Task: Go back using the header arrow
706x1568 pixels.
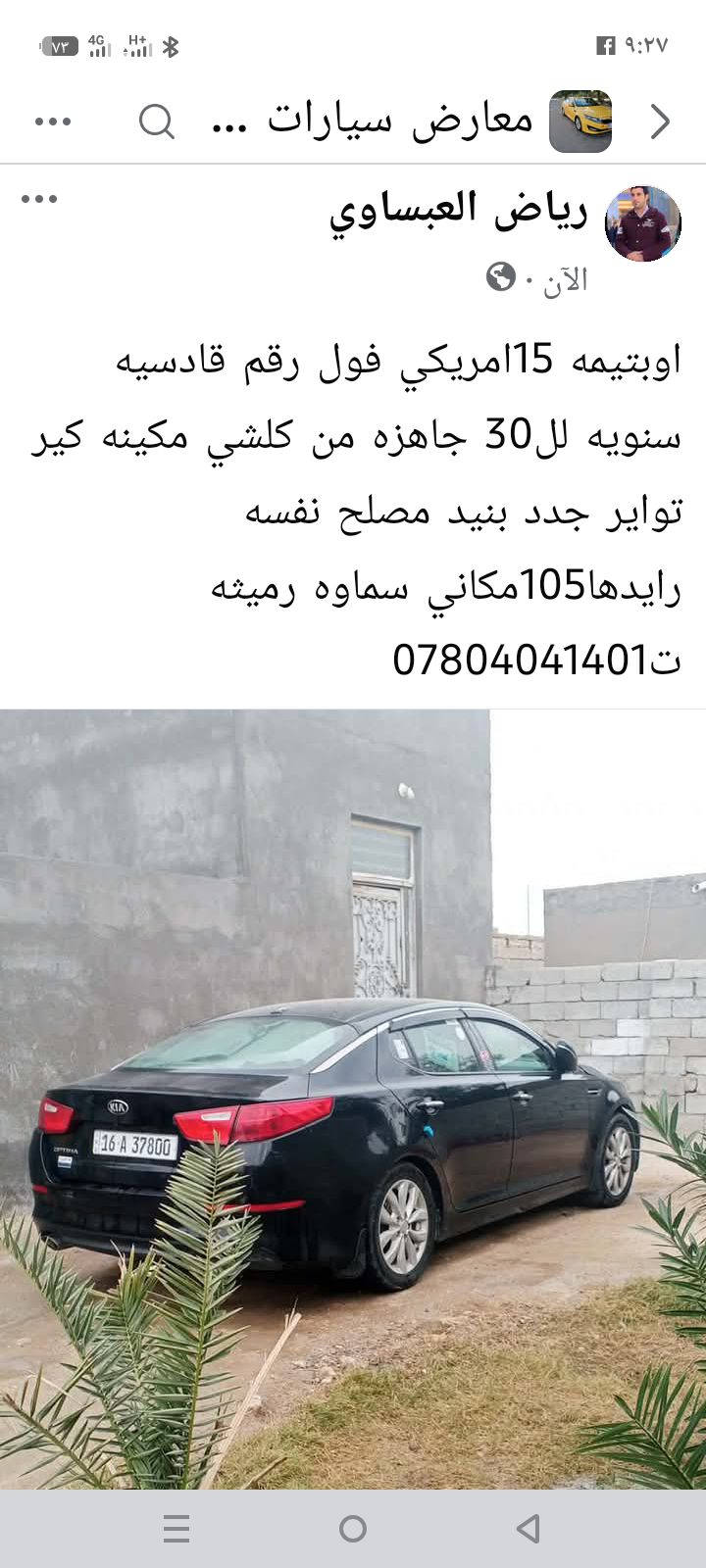Action: pos(661,122)
